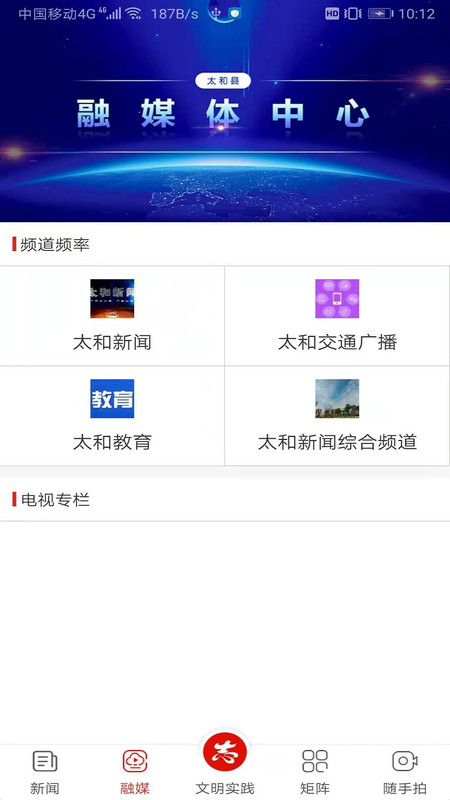Image resolution: width=450 pixels, height=800 pixels.
Task: Open the 太和教育 channel
Action: coord(112,416)
